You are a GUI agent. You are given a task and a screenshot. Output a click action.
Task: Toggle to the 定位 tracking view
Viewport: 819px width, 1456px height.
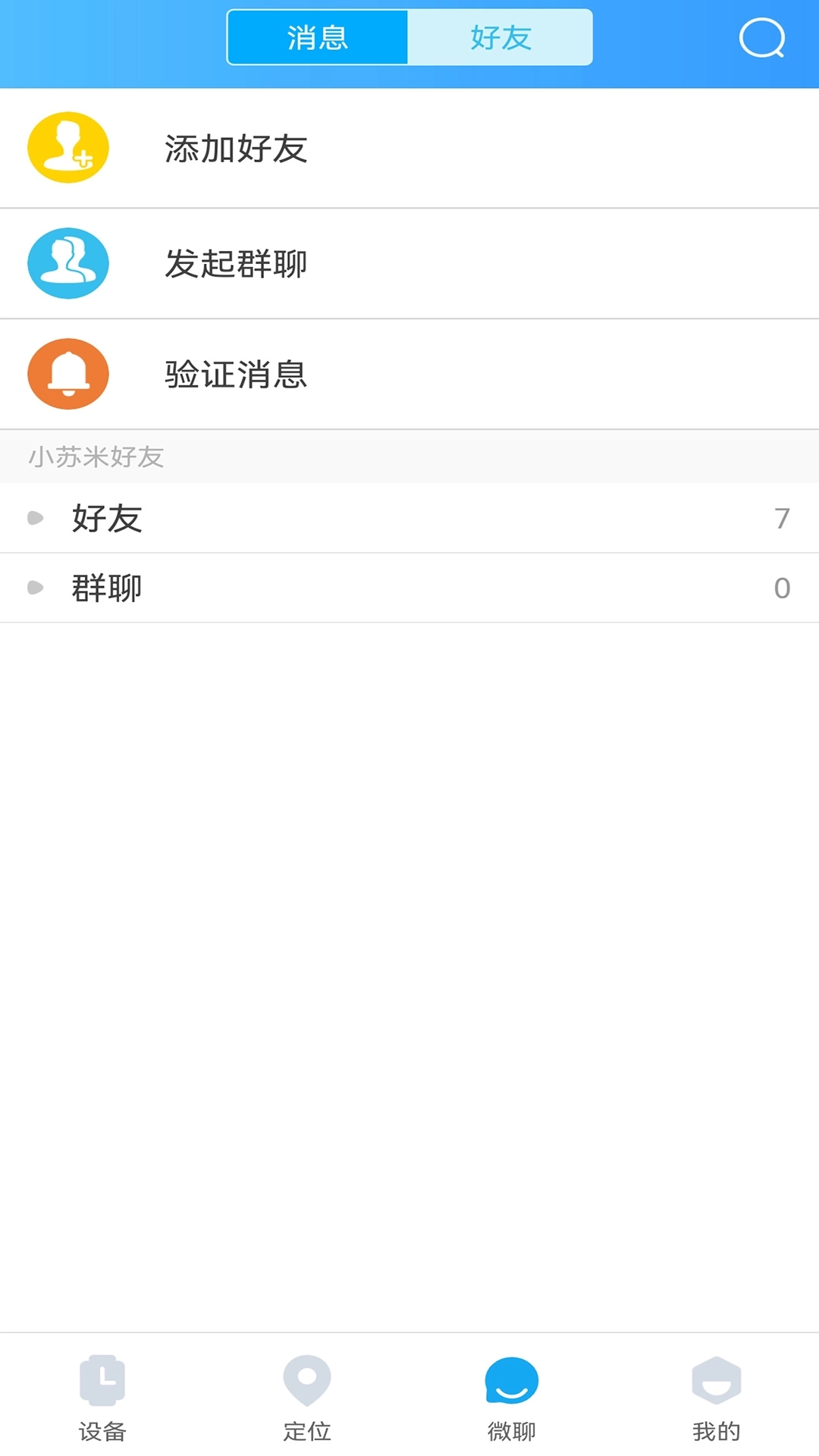click(x=307, y=1403)
